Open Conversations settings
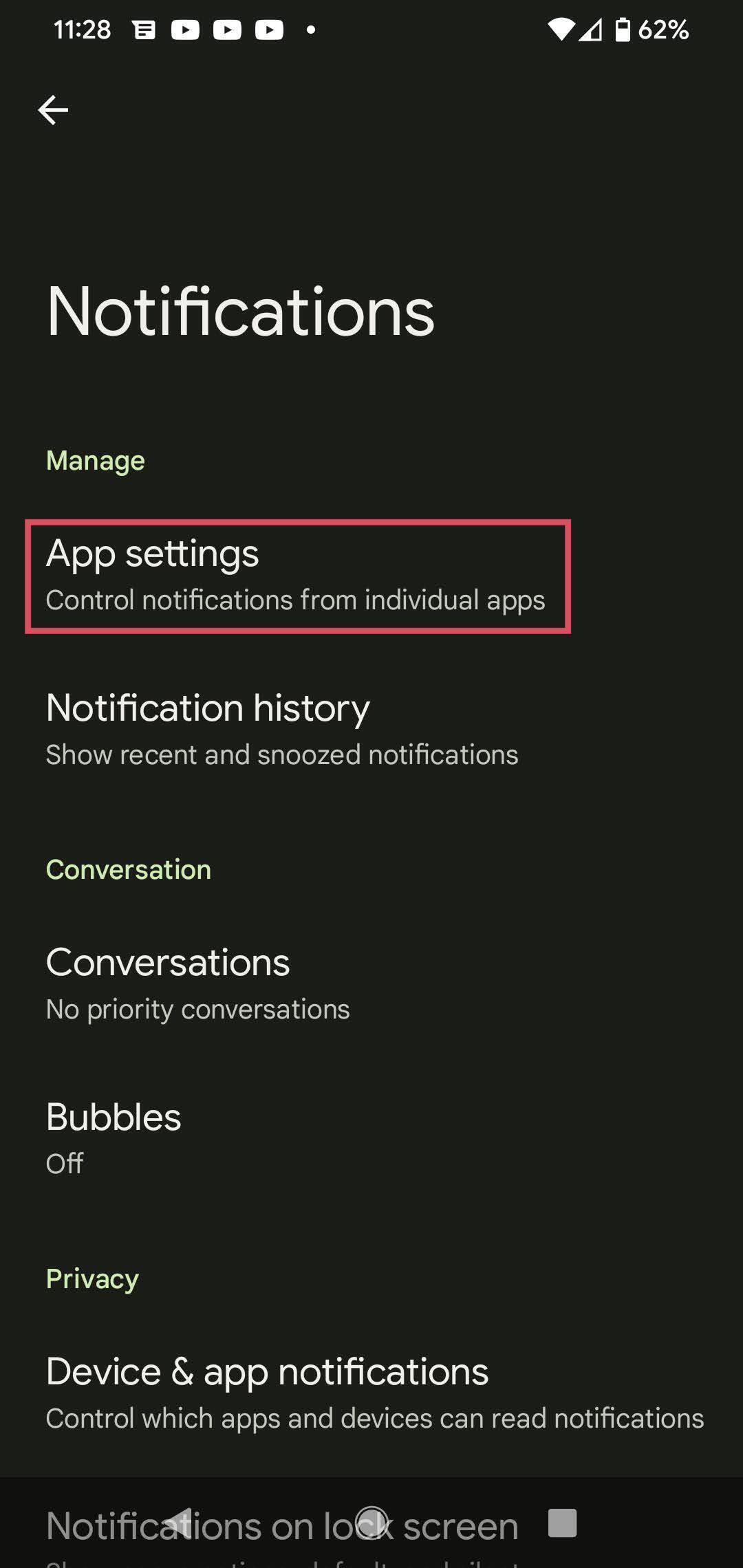743x1568 pixels. coord(371,984)
